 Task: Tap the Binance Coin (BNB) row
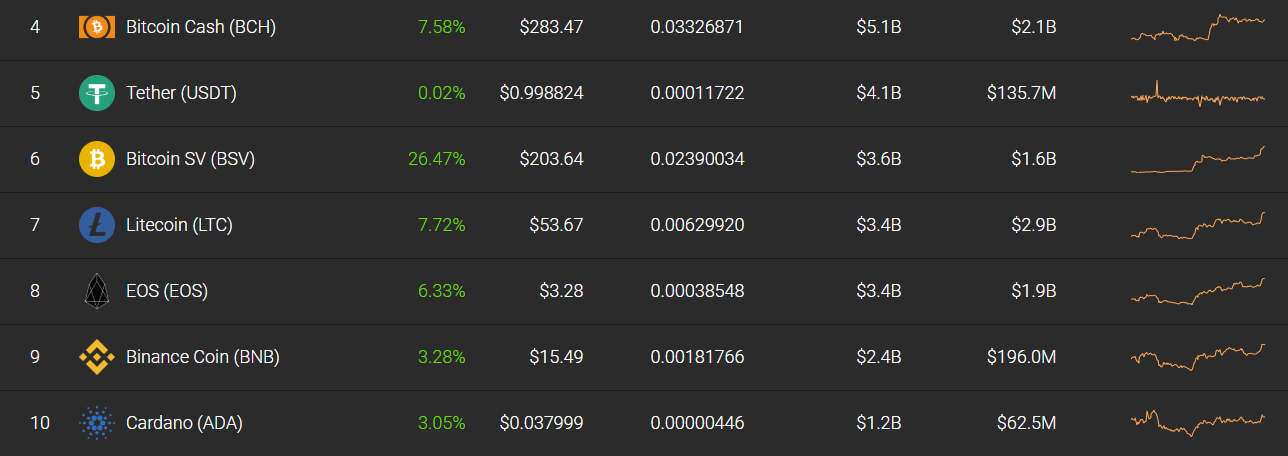click(x=202, y=357)
